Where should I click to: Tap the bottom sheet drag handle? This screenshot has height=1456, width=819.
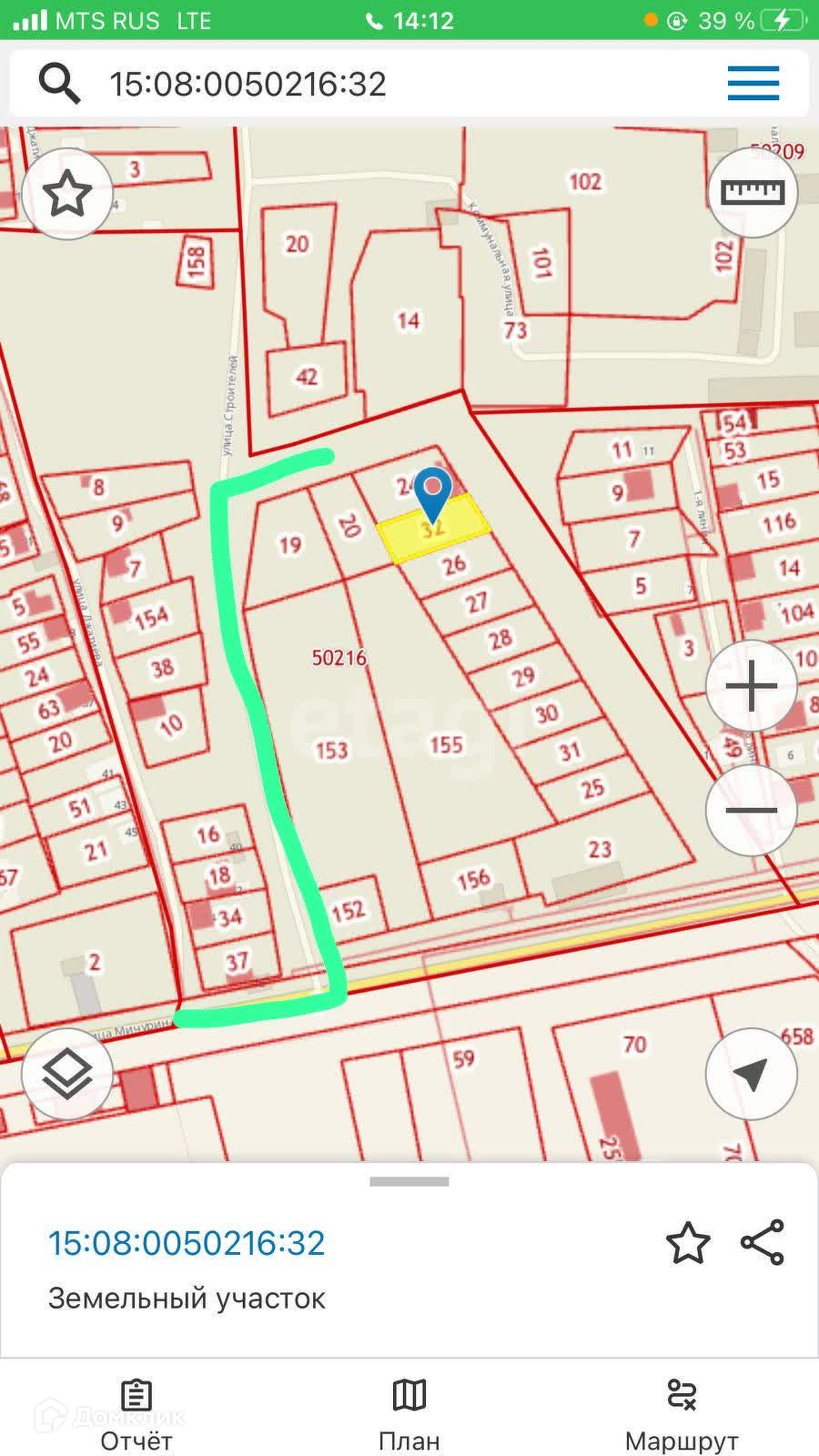pyautogui.click(x=409, y=1182)
